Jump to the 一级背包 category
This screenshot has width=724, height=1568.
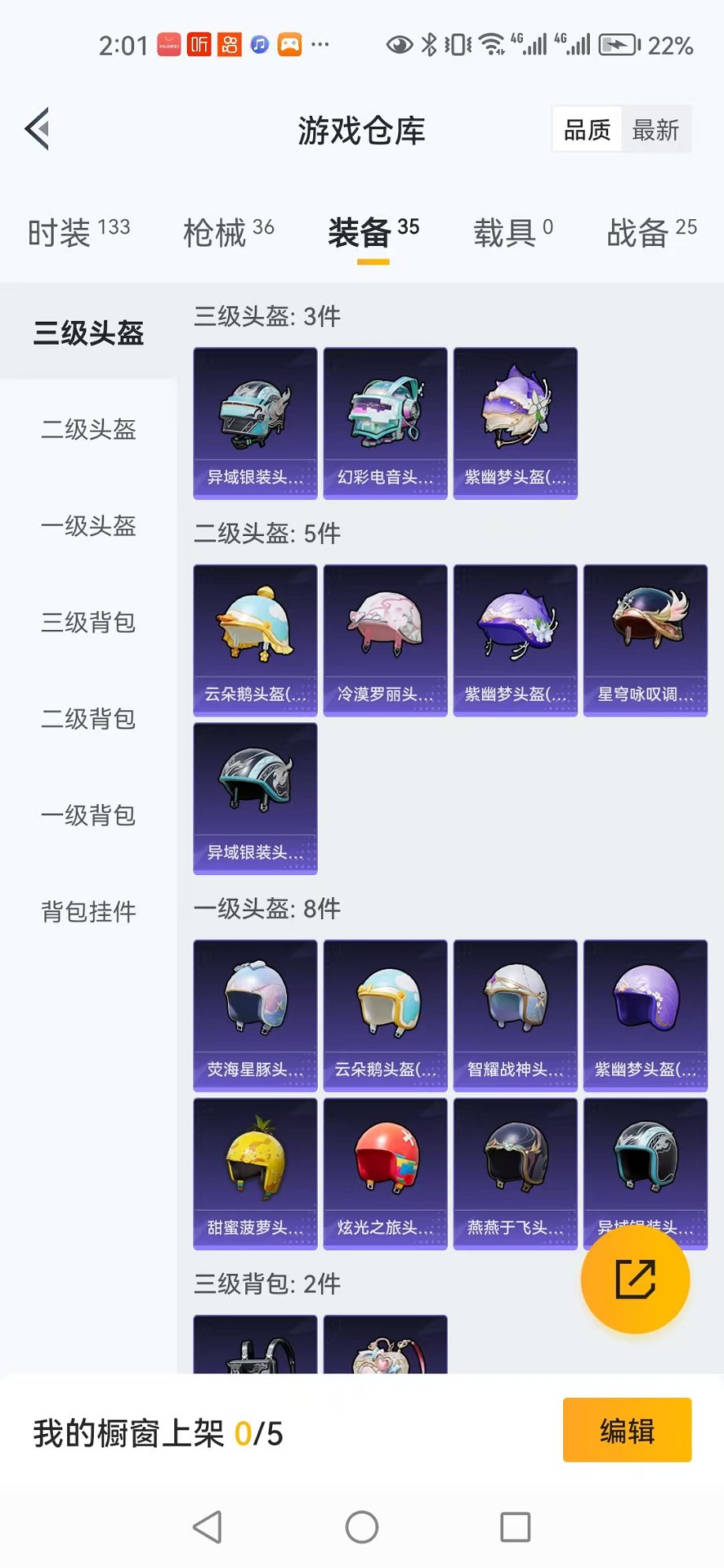(88, 815)
